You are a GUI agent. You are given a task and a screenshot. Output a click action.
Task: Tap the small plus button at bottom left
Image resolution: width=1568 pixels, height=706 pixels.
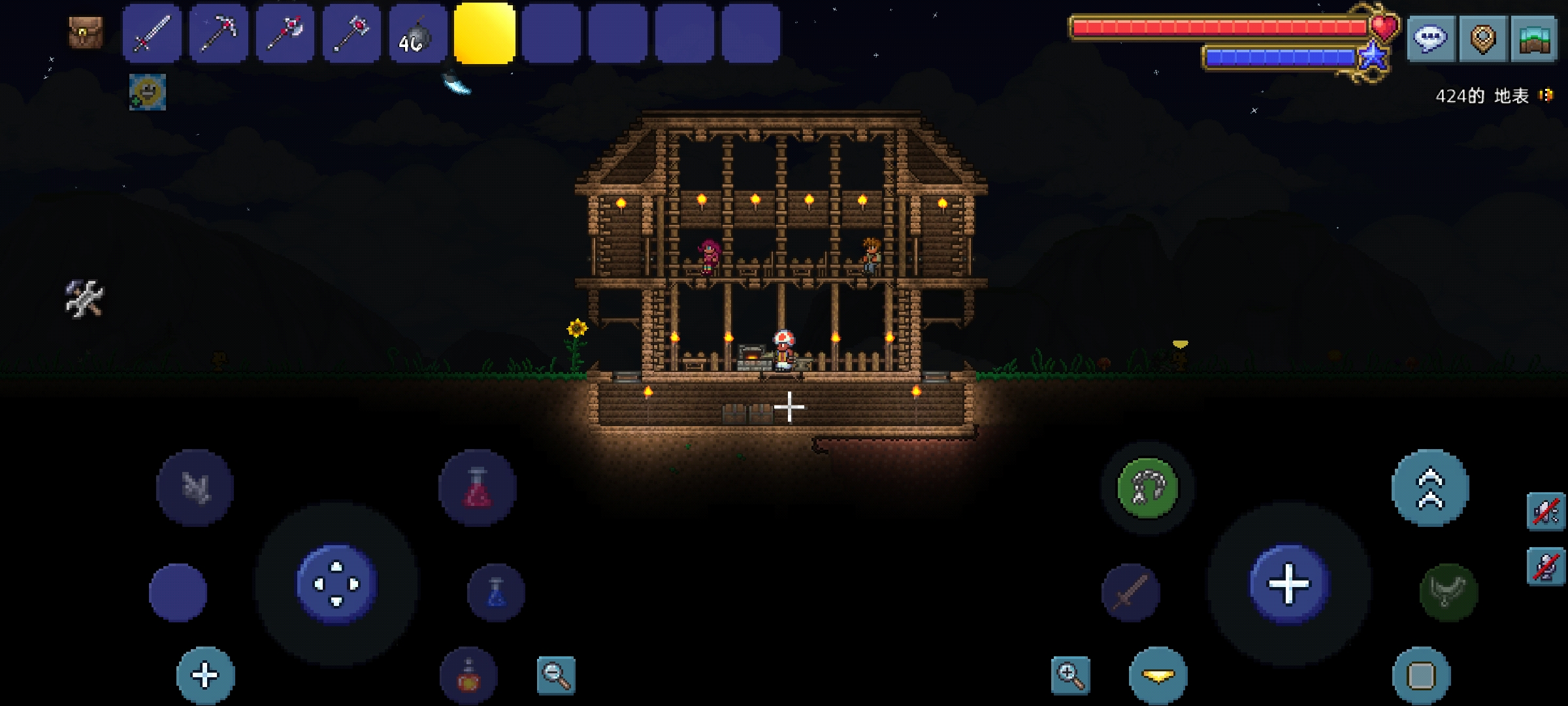point(205,675)
